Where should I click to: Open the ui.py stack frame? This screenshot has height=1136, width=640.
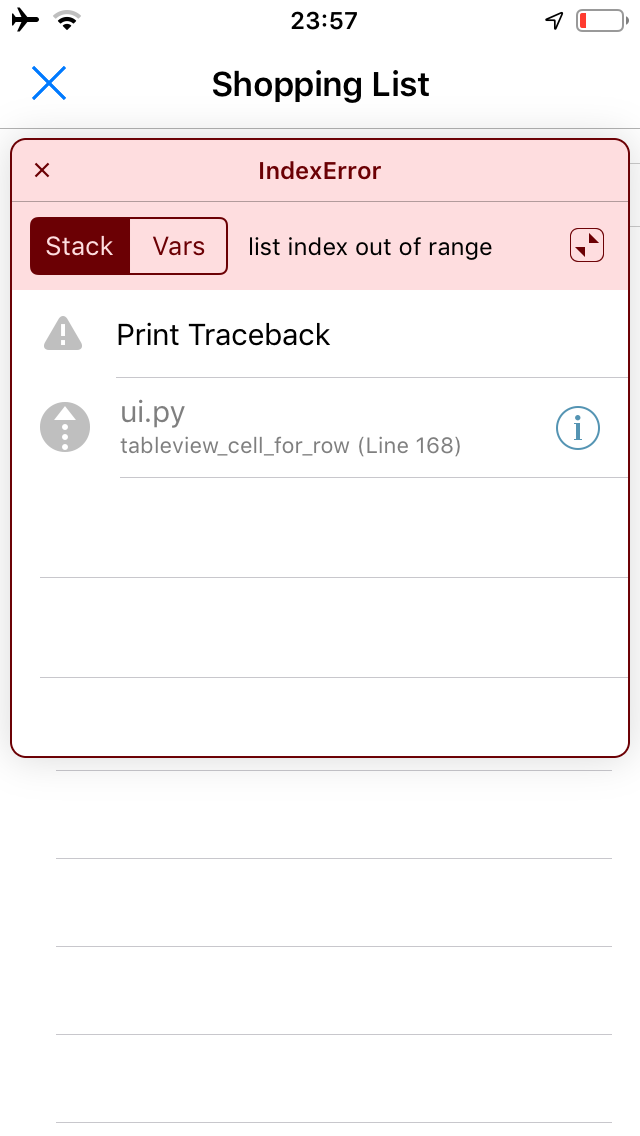pos(290,427)
